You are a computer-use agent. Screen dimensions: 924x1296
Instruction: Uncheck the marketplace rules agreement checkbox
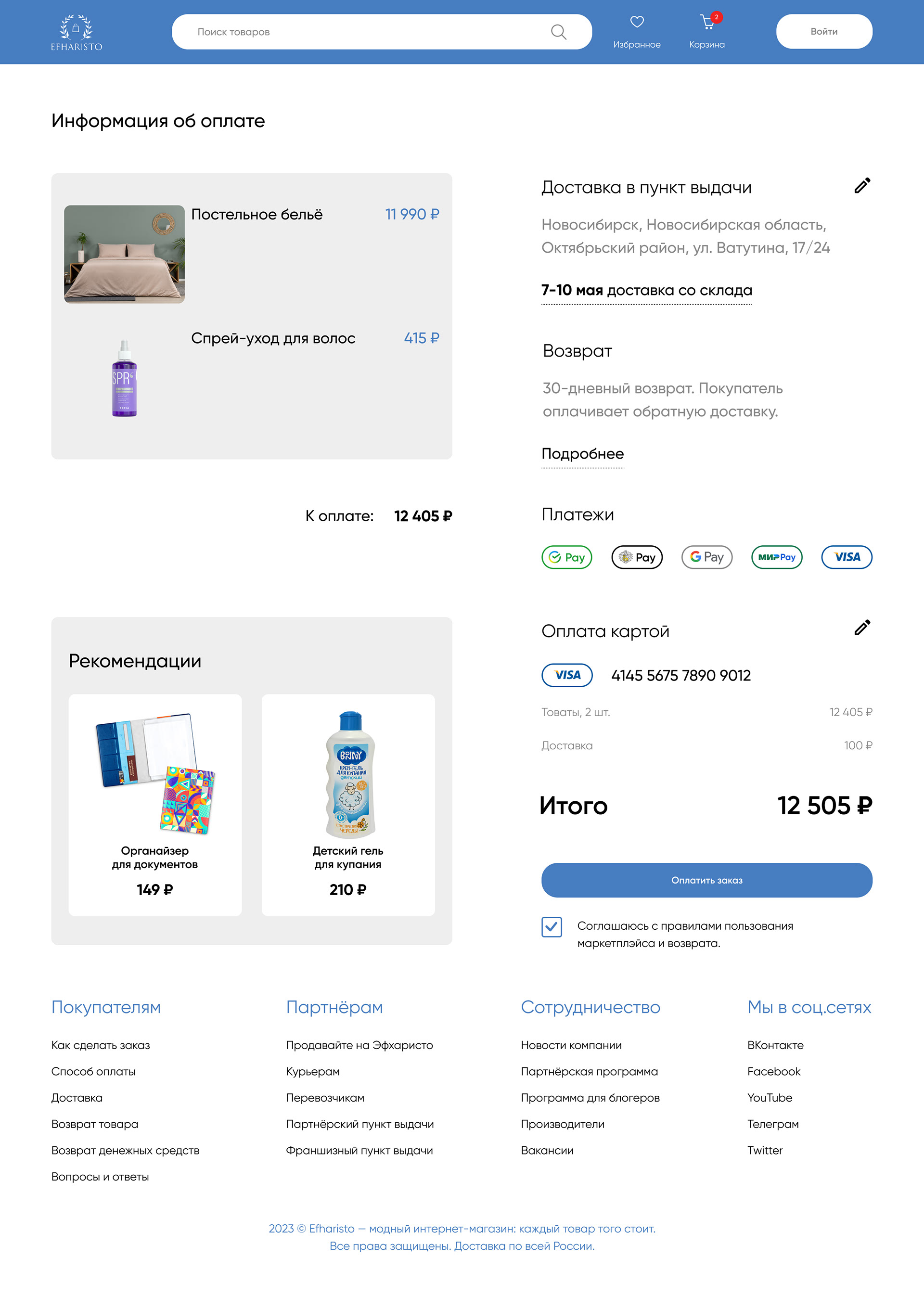(552, 927)
